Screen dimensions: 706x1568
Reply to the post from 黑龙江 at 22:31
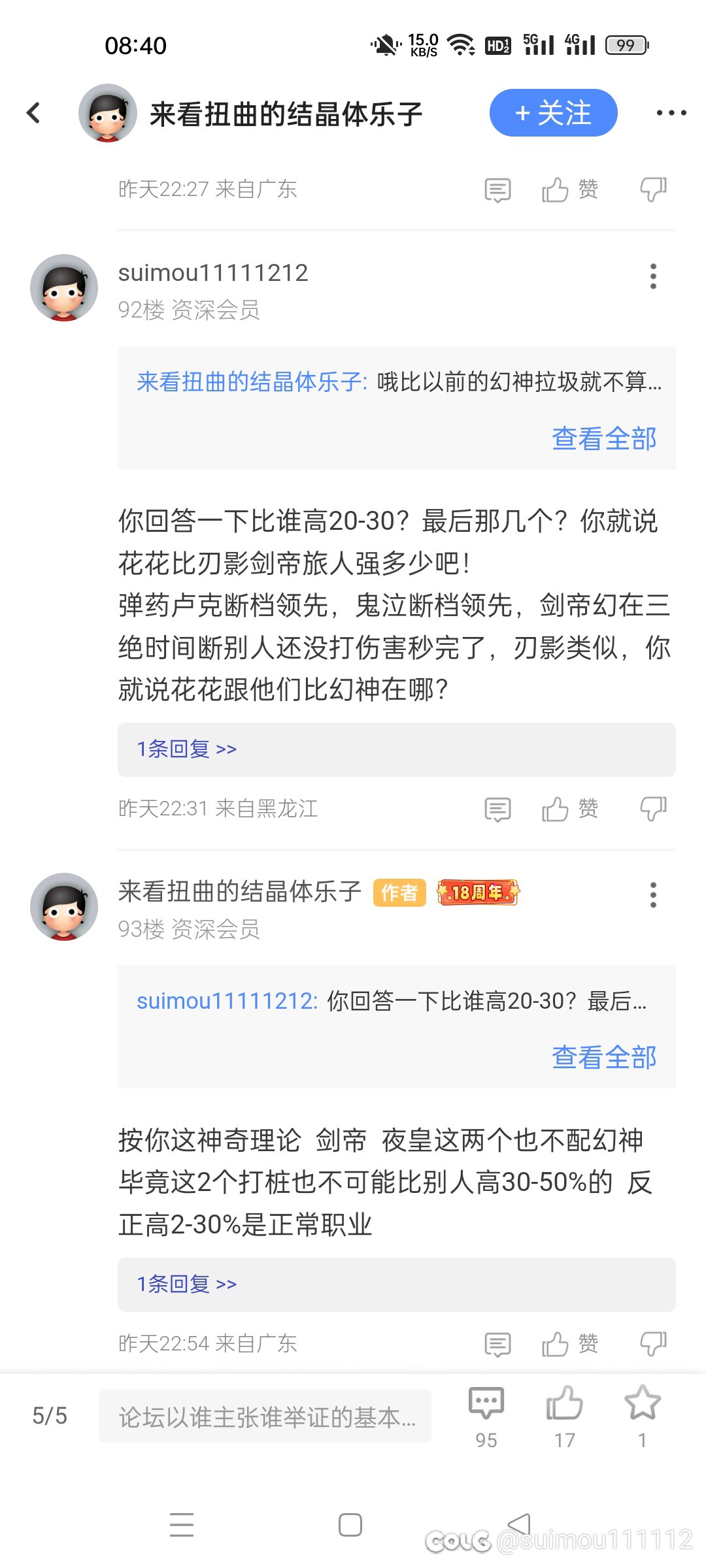coord(497,809)
